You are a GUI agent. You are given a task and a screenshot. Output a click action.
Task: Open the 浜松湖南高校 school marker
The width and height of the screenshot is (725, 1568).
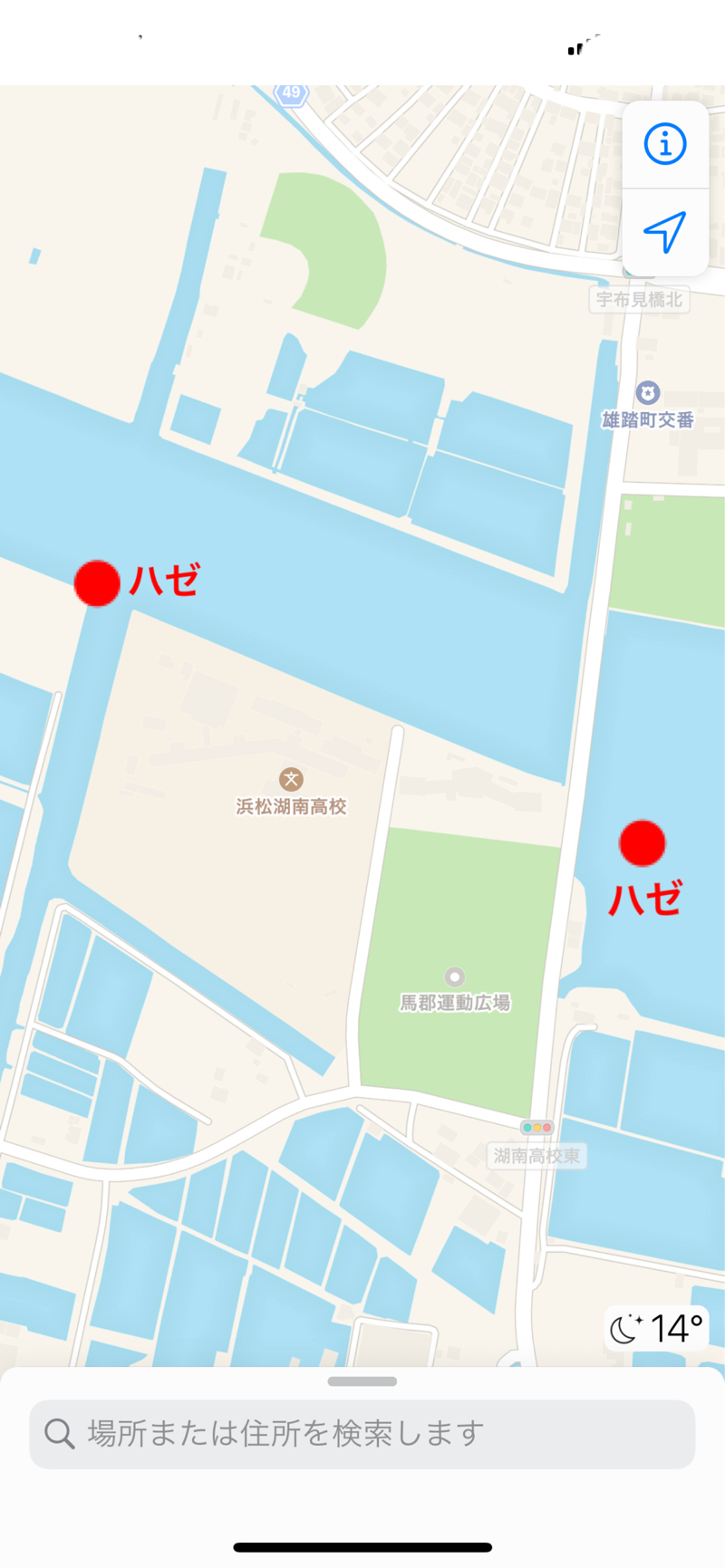(291, 779)
